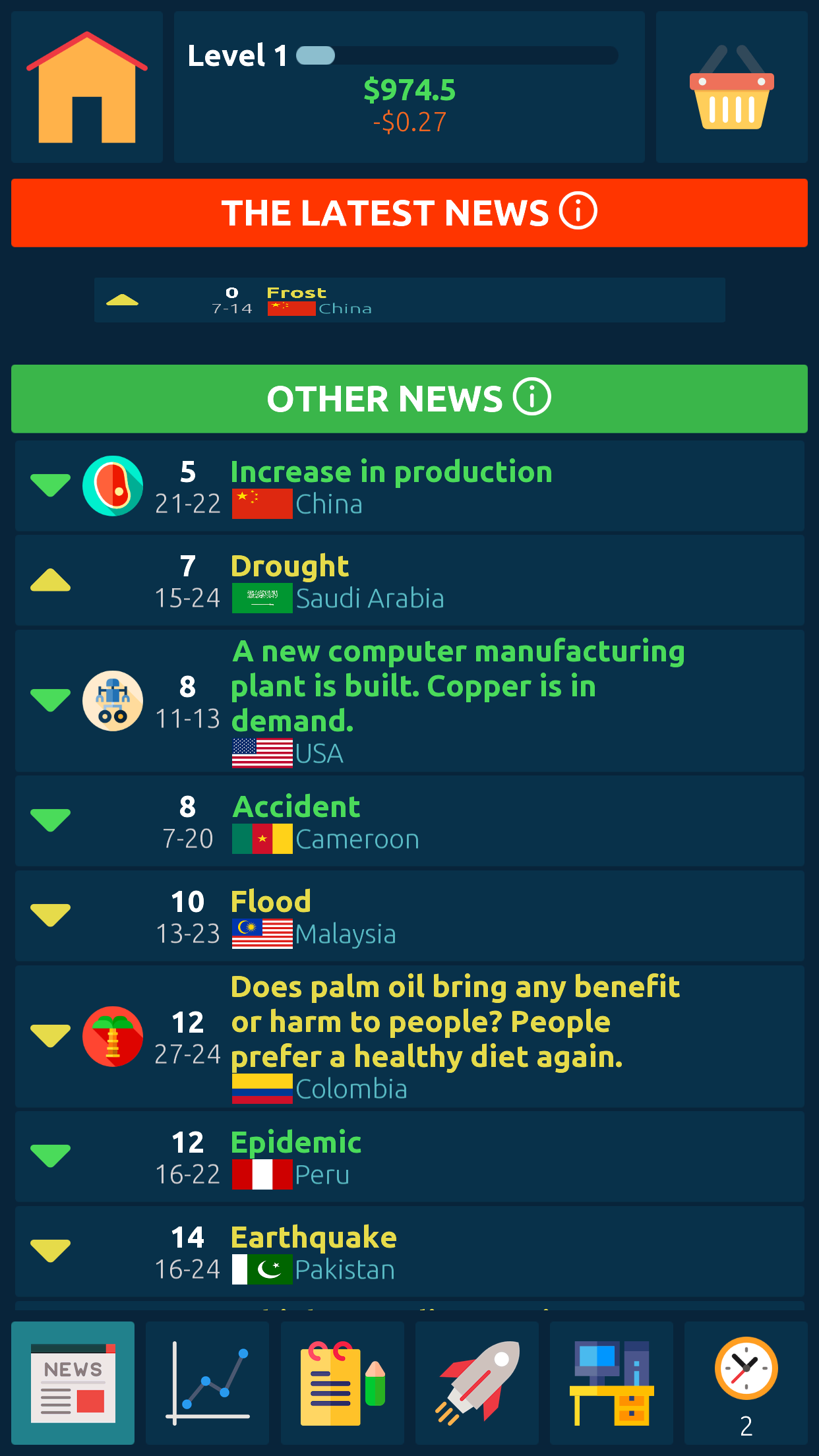Show info for The Latest News
This screenshot has height=1456, width=819.
(x=578, y=212)
